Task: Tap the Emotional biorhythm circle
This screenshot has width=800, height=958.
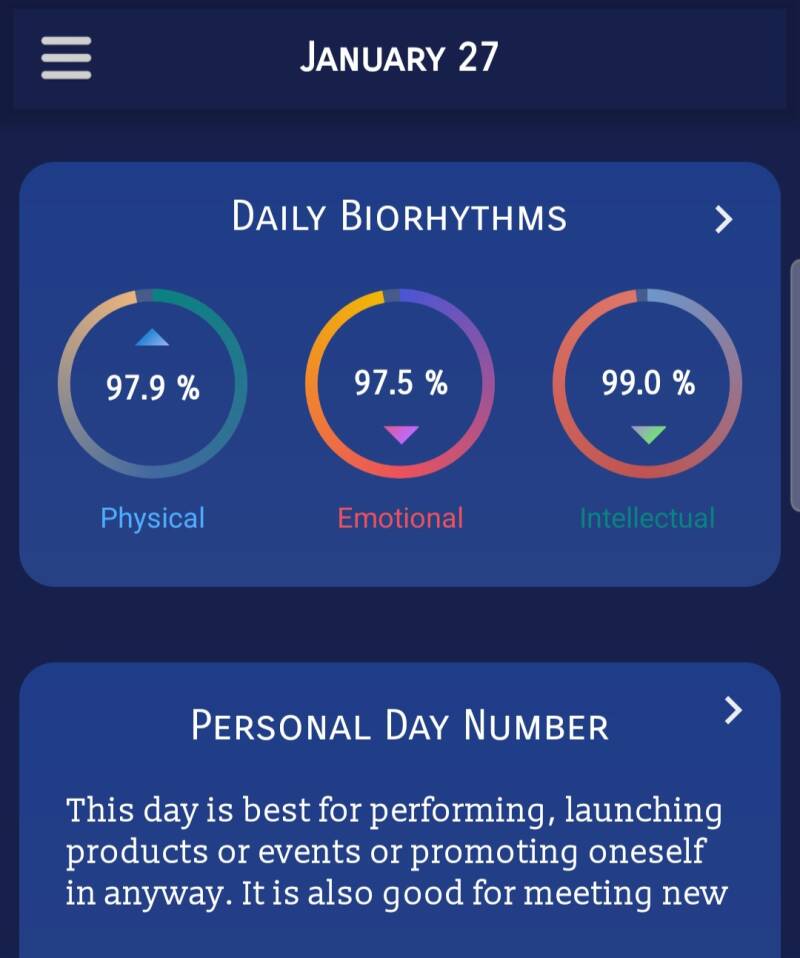Action: [400, 384]
